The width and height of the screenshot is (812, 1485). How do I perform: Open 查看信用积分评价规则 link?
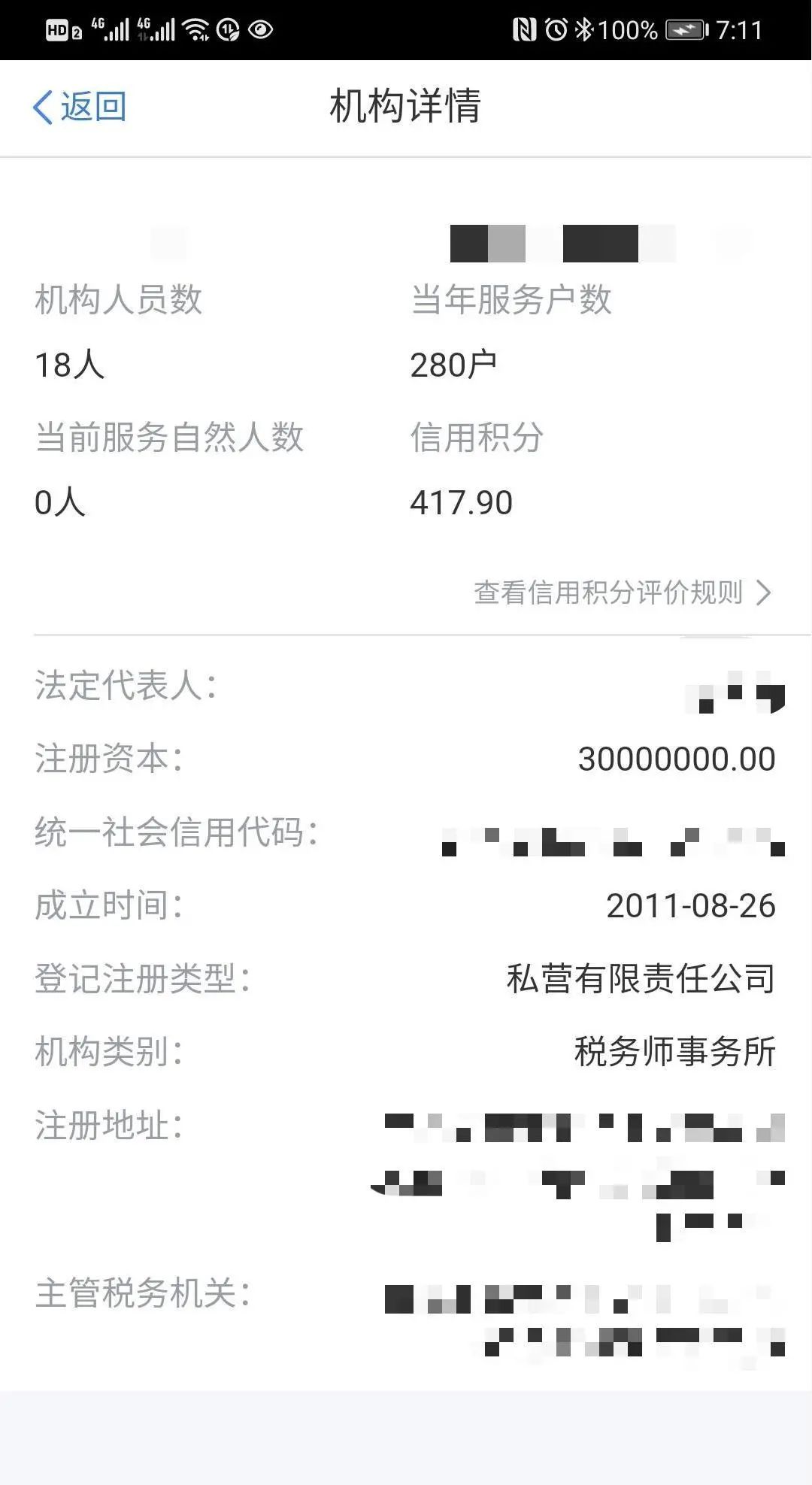pos(622,592)
